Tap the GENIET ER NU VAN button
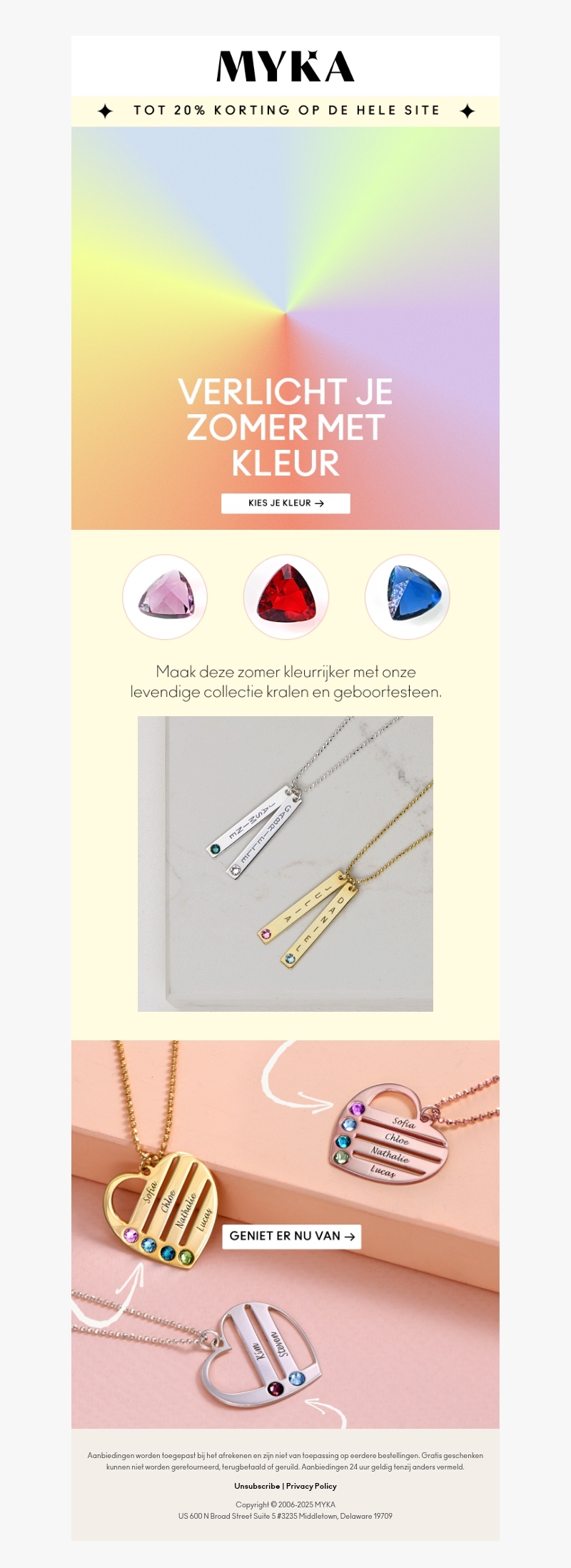Viewport: 571px width, 1568px height. (x=291, y=1236)
